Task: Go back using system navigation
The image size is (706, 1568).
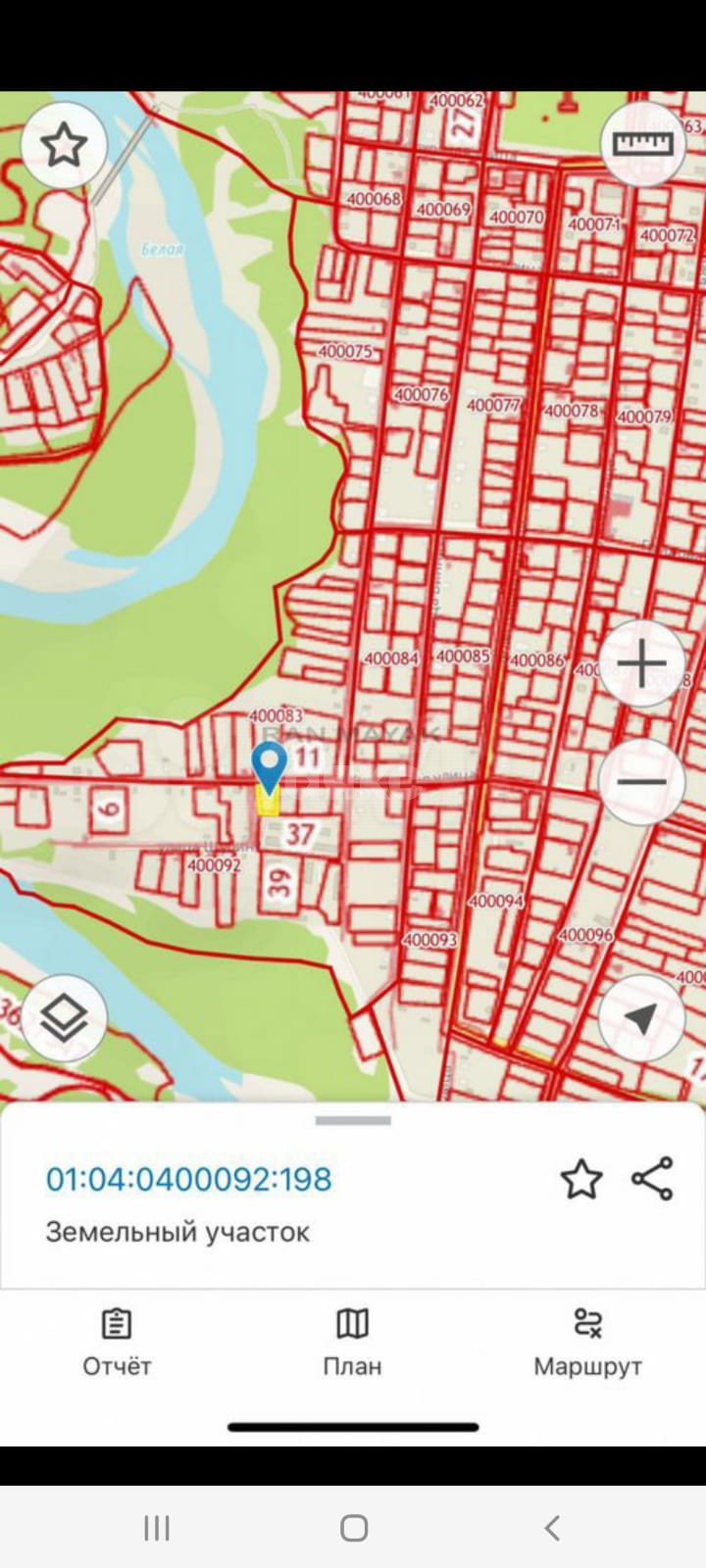Action: coord(552,1527)
